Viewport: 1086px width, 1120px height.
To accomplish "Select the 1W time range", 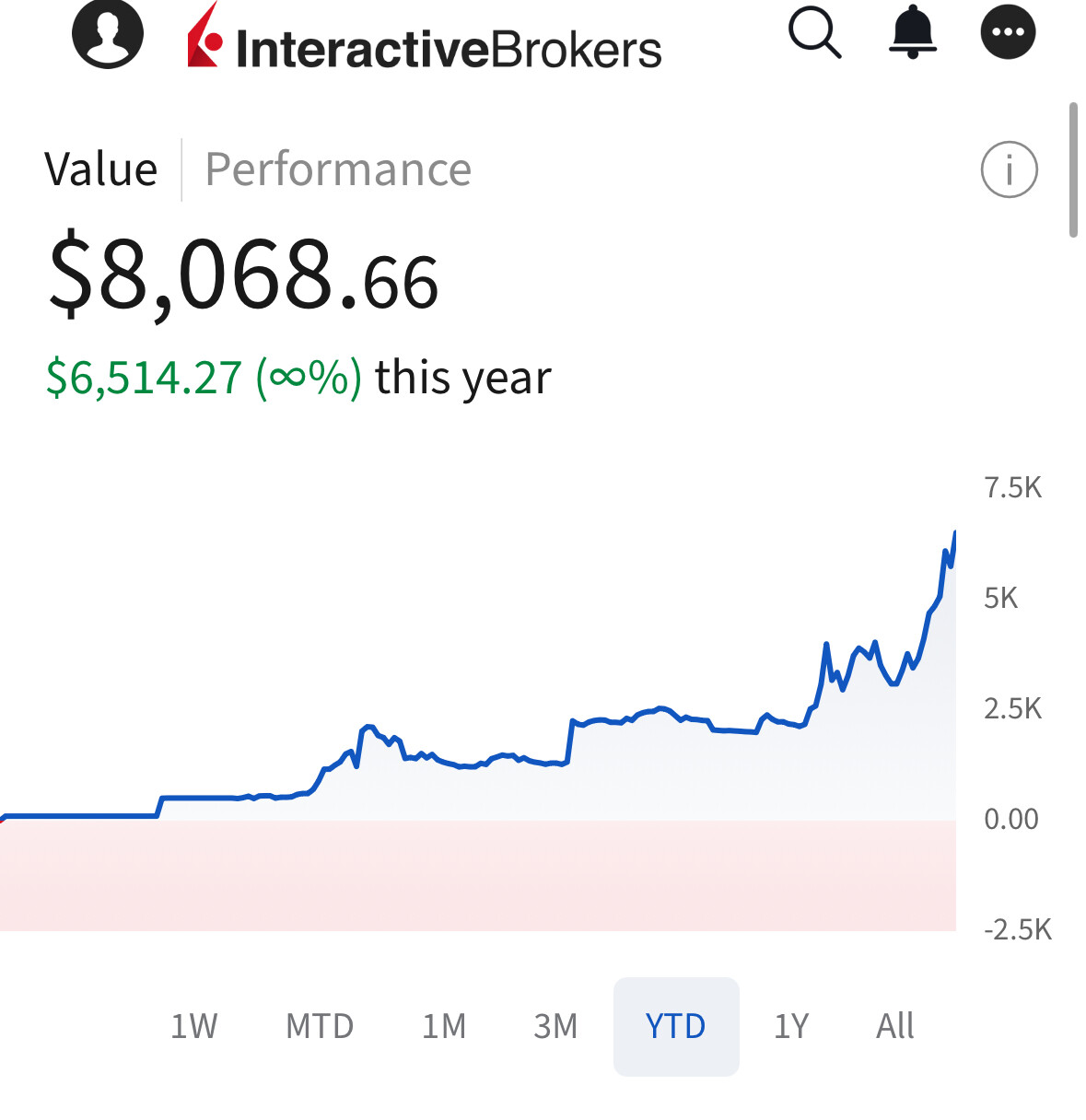I will point(194,1026).
